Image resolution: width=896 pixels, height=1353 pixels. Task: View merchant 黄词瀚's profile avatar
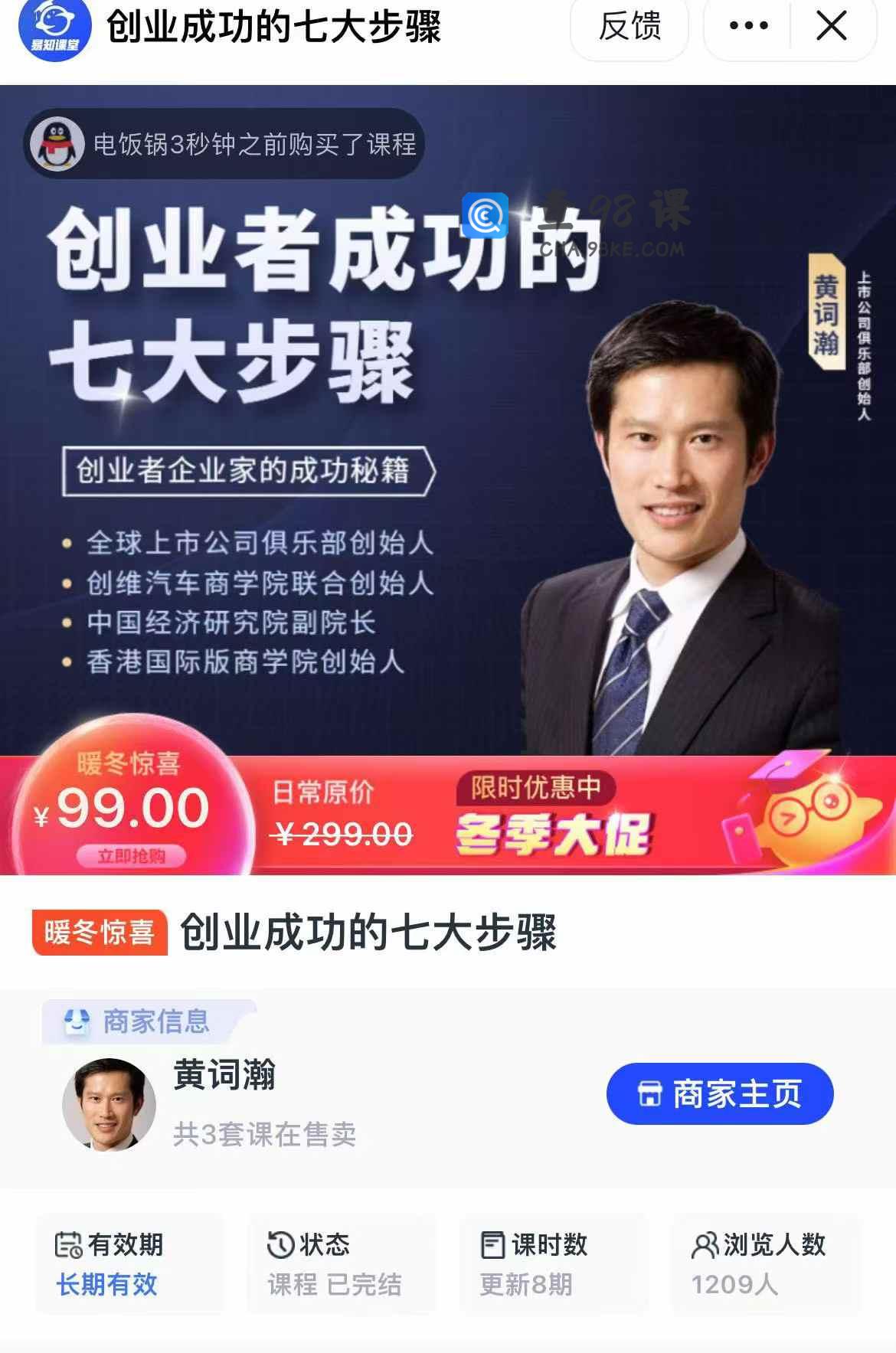coord(110,1105)
